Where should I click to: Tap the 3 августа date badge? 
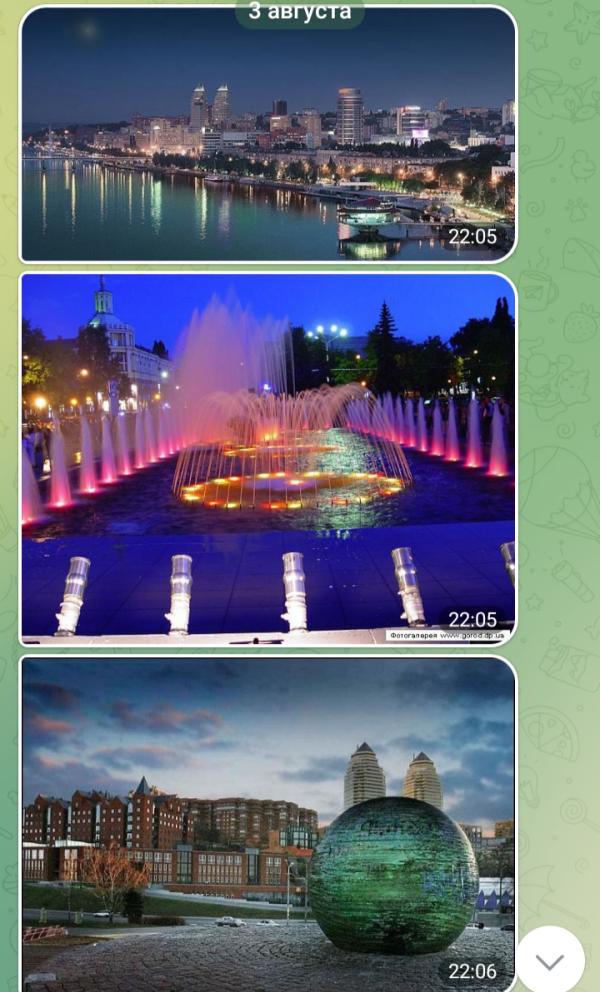[300, 12]
